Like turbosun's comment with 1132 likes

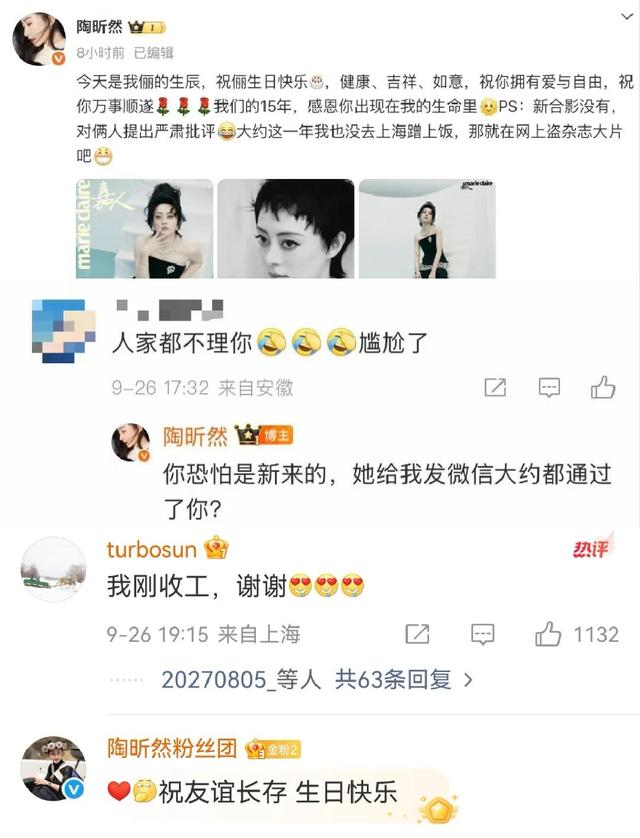tap(549, 633)
